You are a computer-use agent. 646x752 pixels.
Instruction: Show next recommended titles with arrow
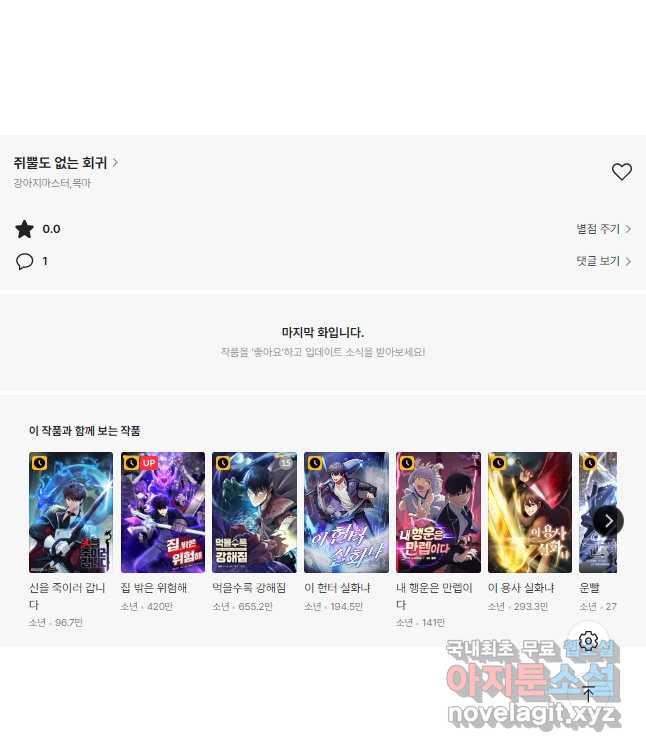click(608, 520)
